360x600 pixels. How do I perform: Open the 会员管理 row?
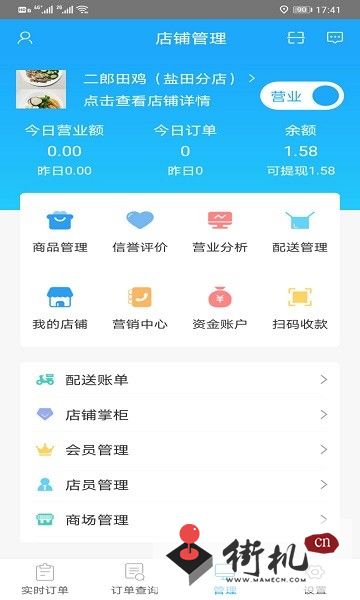pos(180,450)
